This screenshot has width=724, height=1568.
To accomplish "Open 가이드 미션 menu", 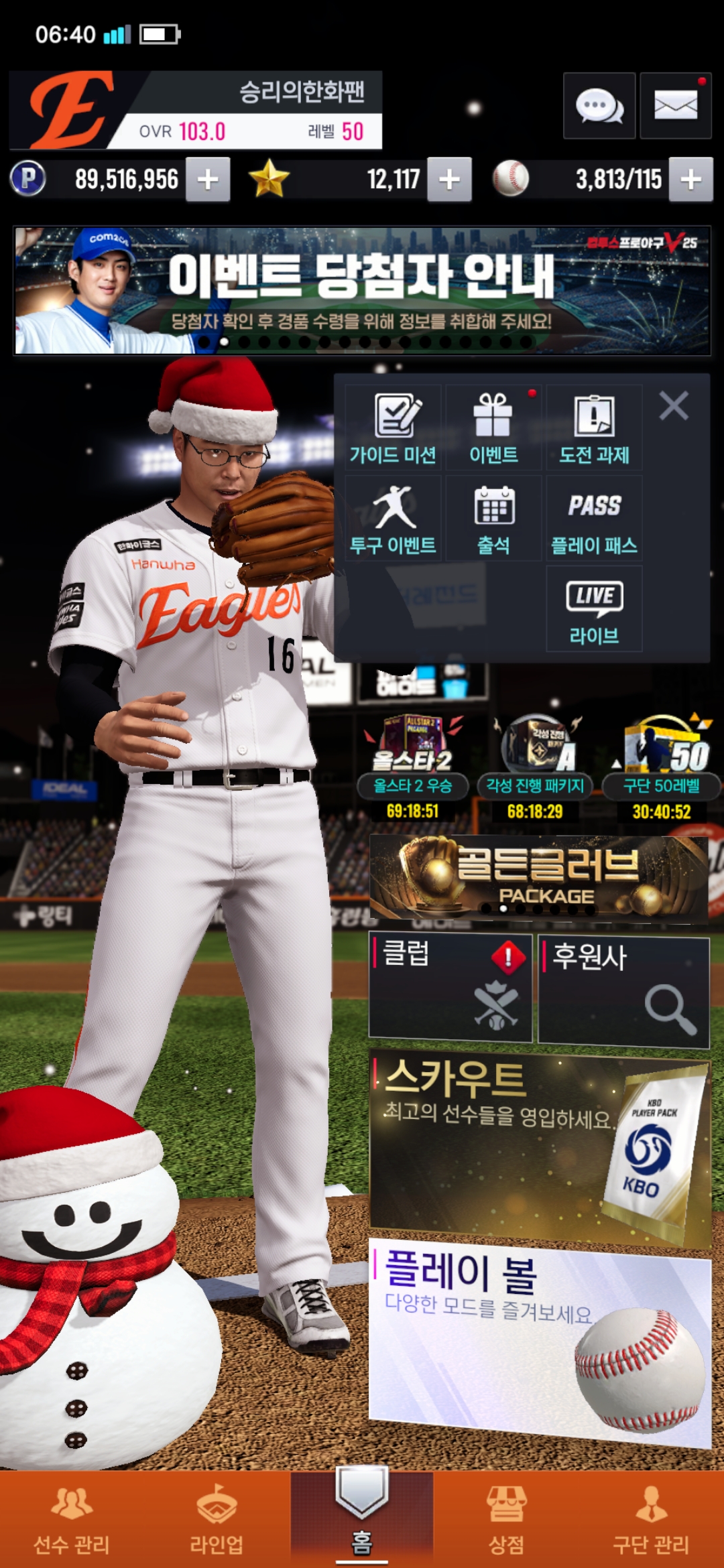I will coord(393,428).
